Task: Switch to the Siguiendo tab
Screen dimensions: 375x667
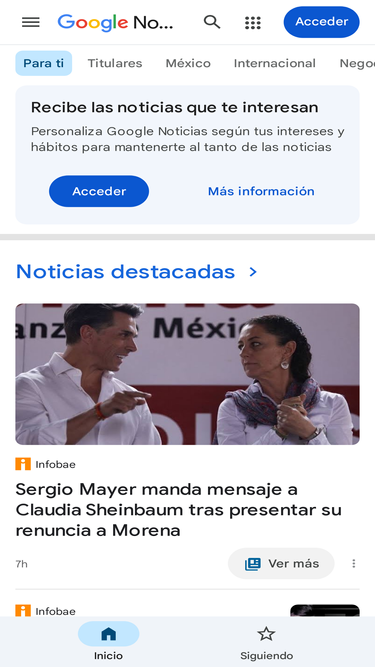Action: point(267,641)
